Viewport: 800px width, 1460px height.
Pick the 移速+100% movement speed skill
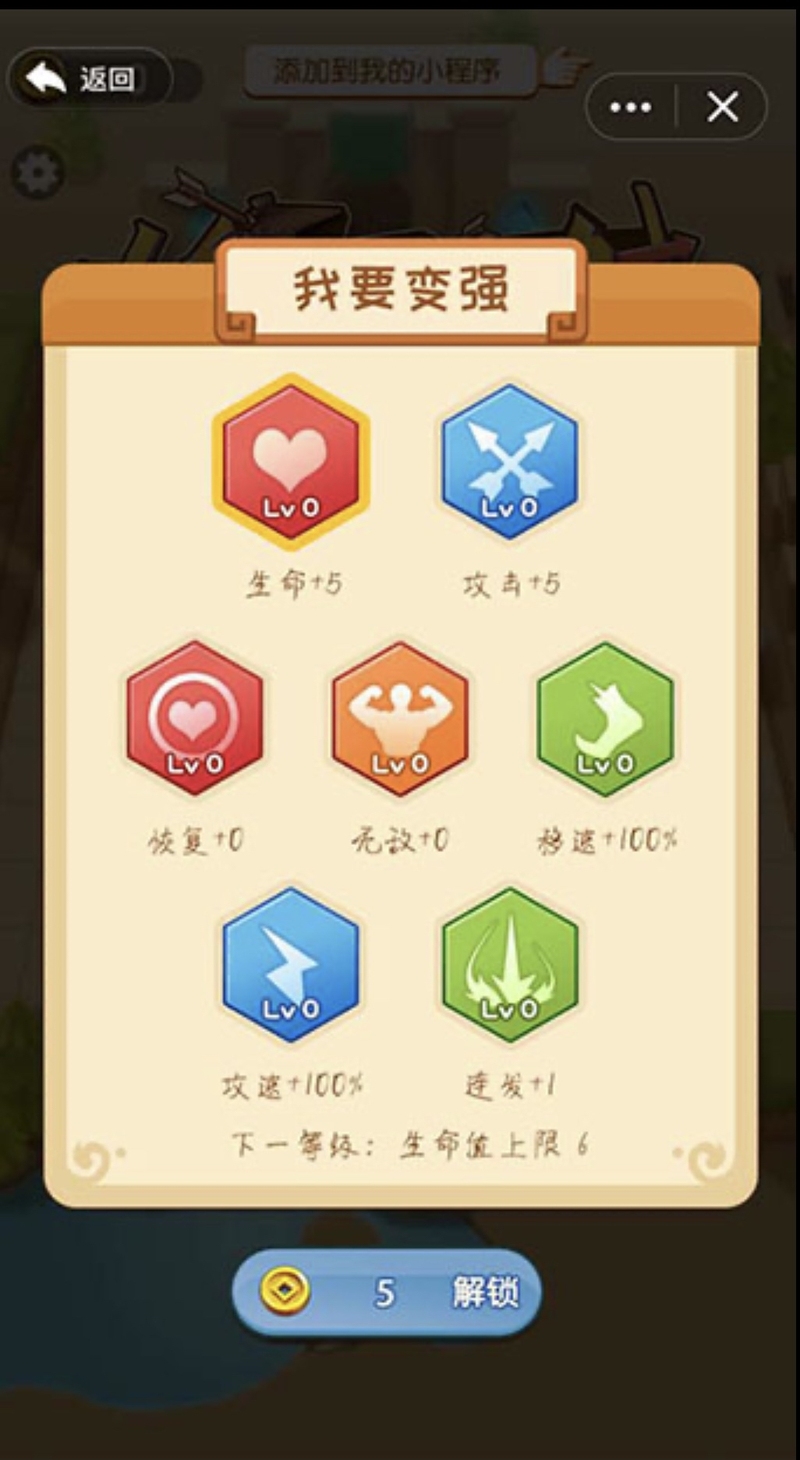(x=606, y=718)
